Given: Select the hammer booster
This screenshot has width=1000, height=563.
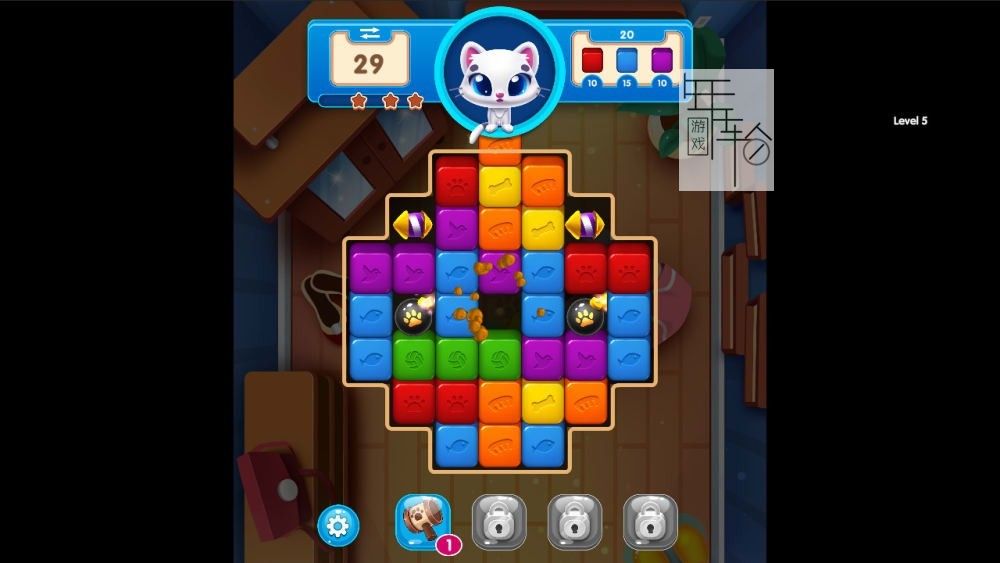Looking at the screenshot, I should click(423, 520).
